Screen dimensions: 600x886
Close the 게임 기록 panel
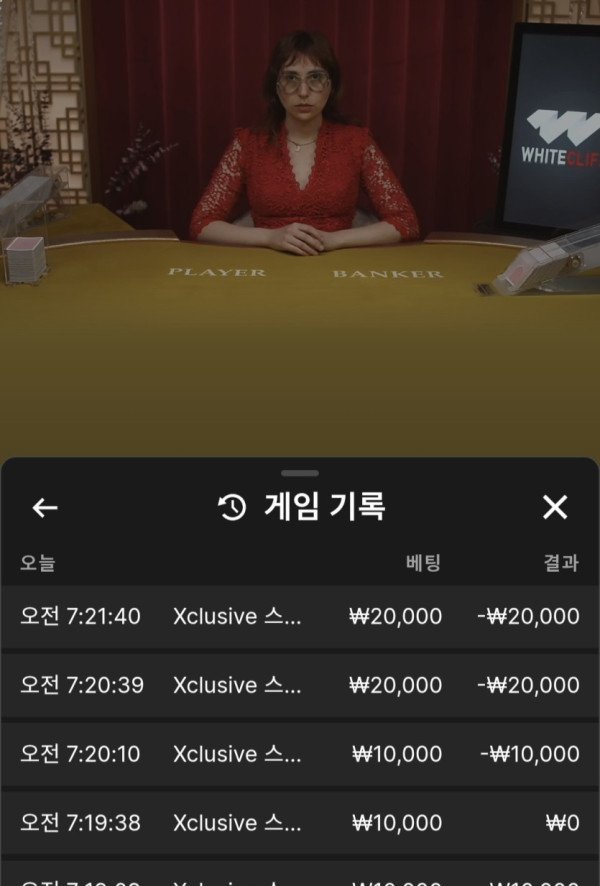tap(555, 508)
